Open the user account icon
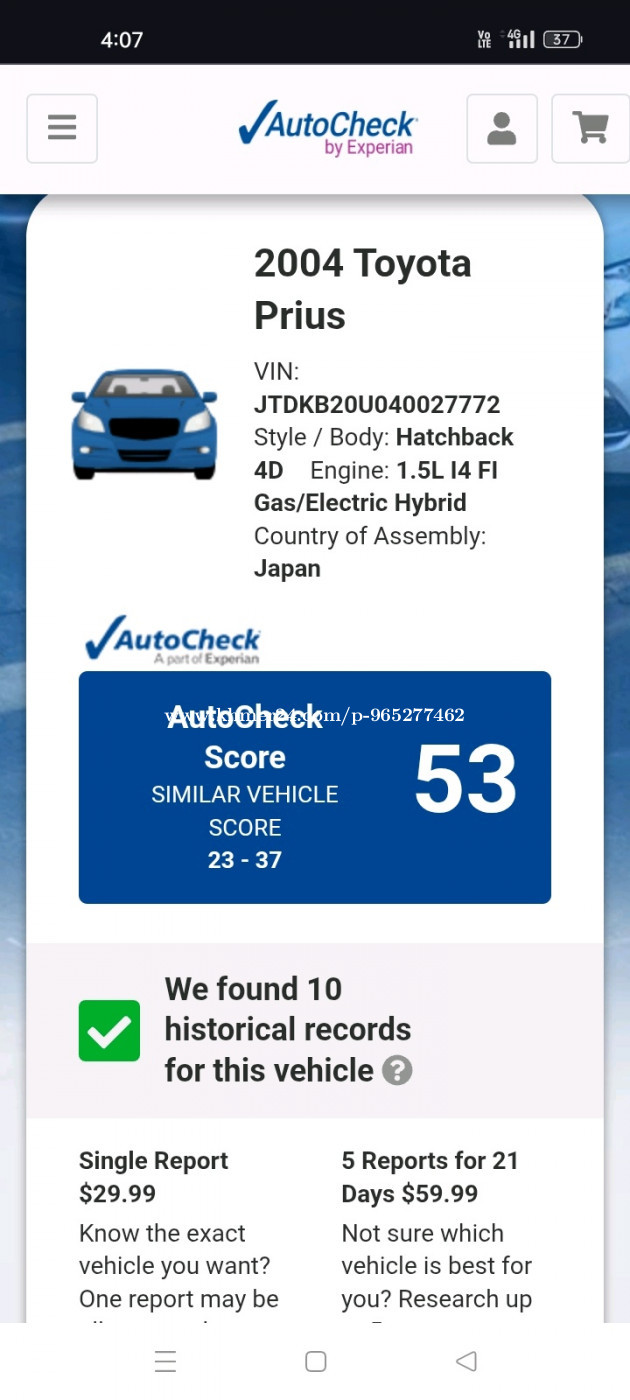This screenshot has width=630, height=1400. pos(502,128)
